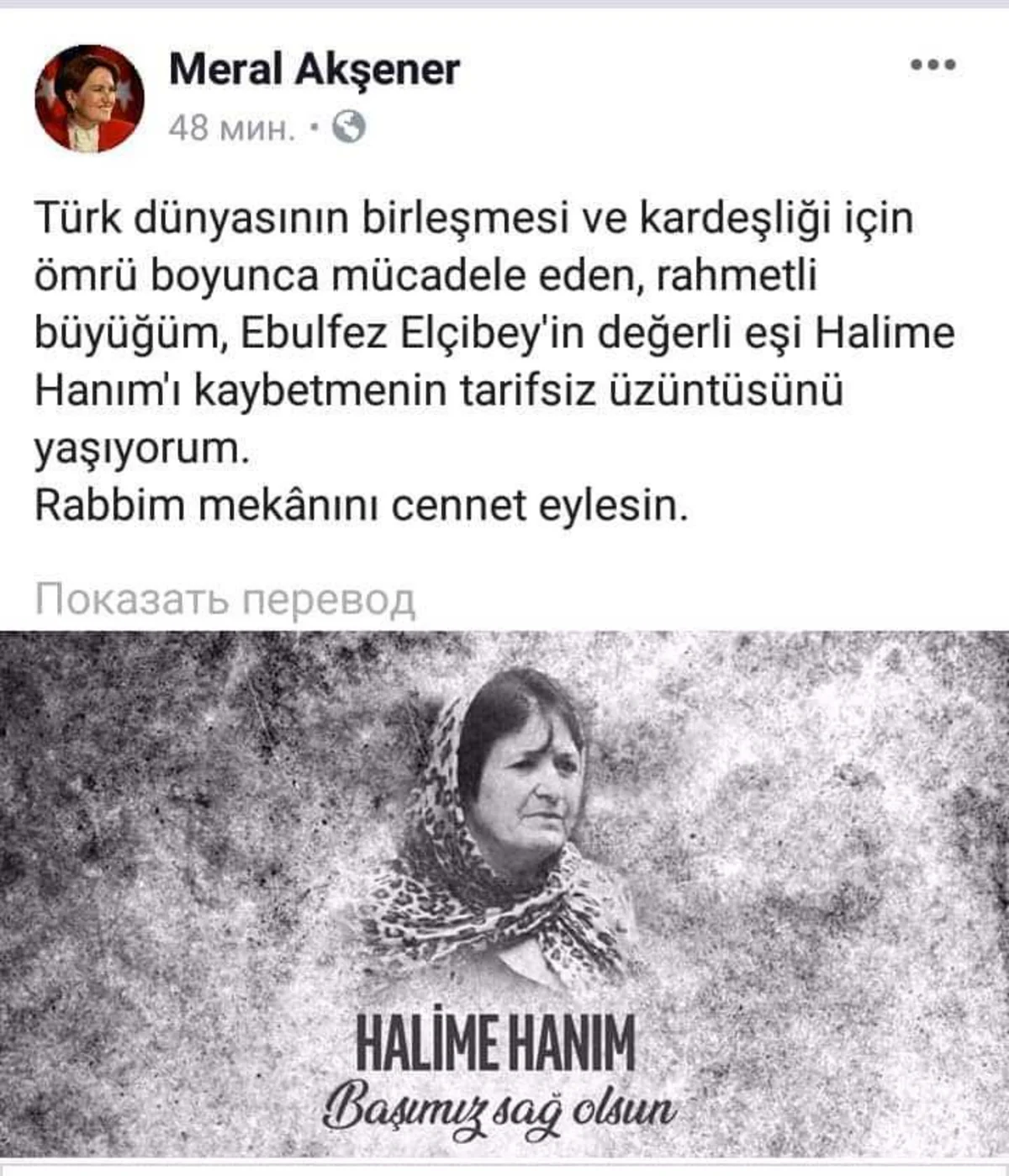This screenshot has width=1009, height=1176.
Task: Open the Meral Akşener profile name link
Action: (314, 69)
